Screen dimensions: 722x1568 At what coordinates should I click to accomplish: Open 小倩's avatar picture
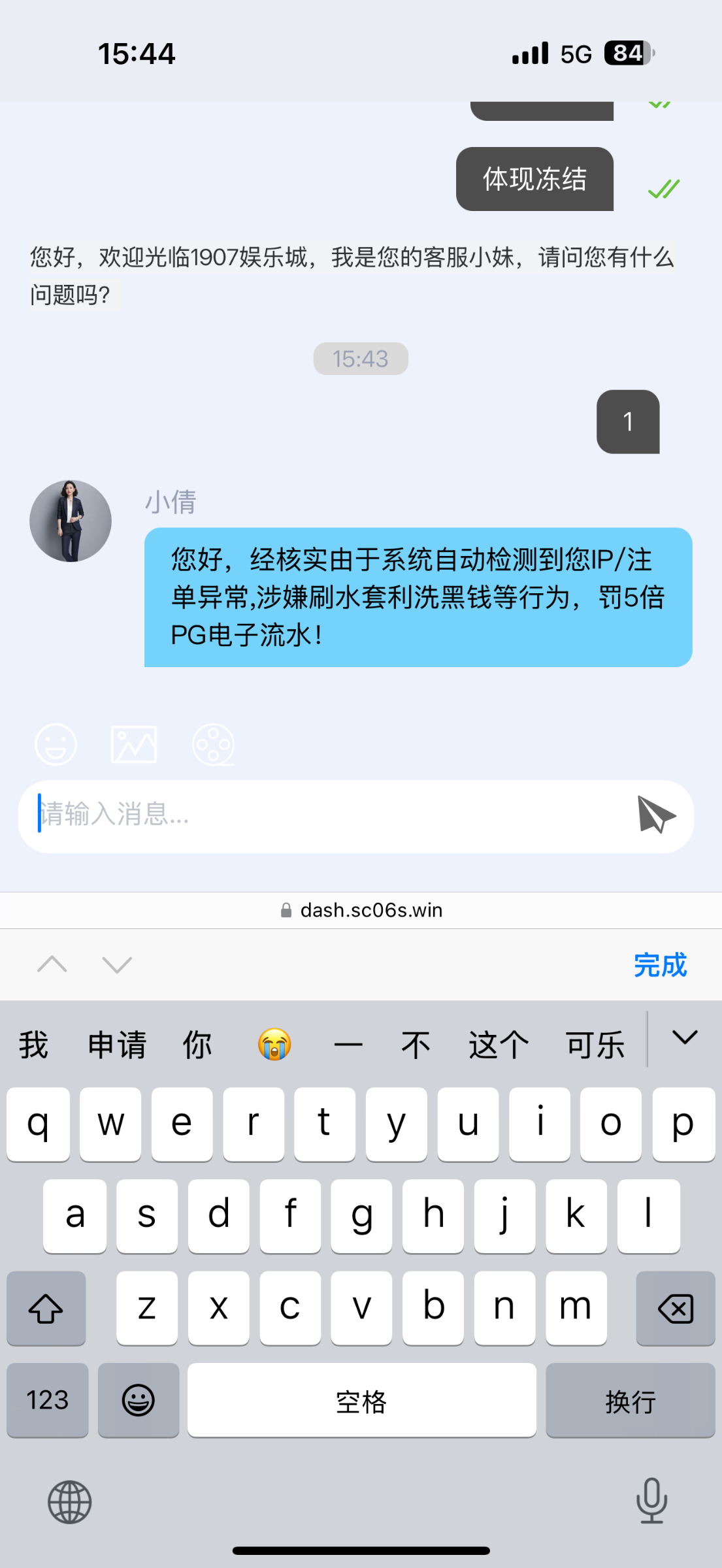(x=70, y=519)
